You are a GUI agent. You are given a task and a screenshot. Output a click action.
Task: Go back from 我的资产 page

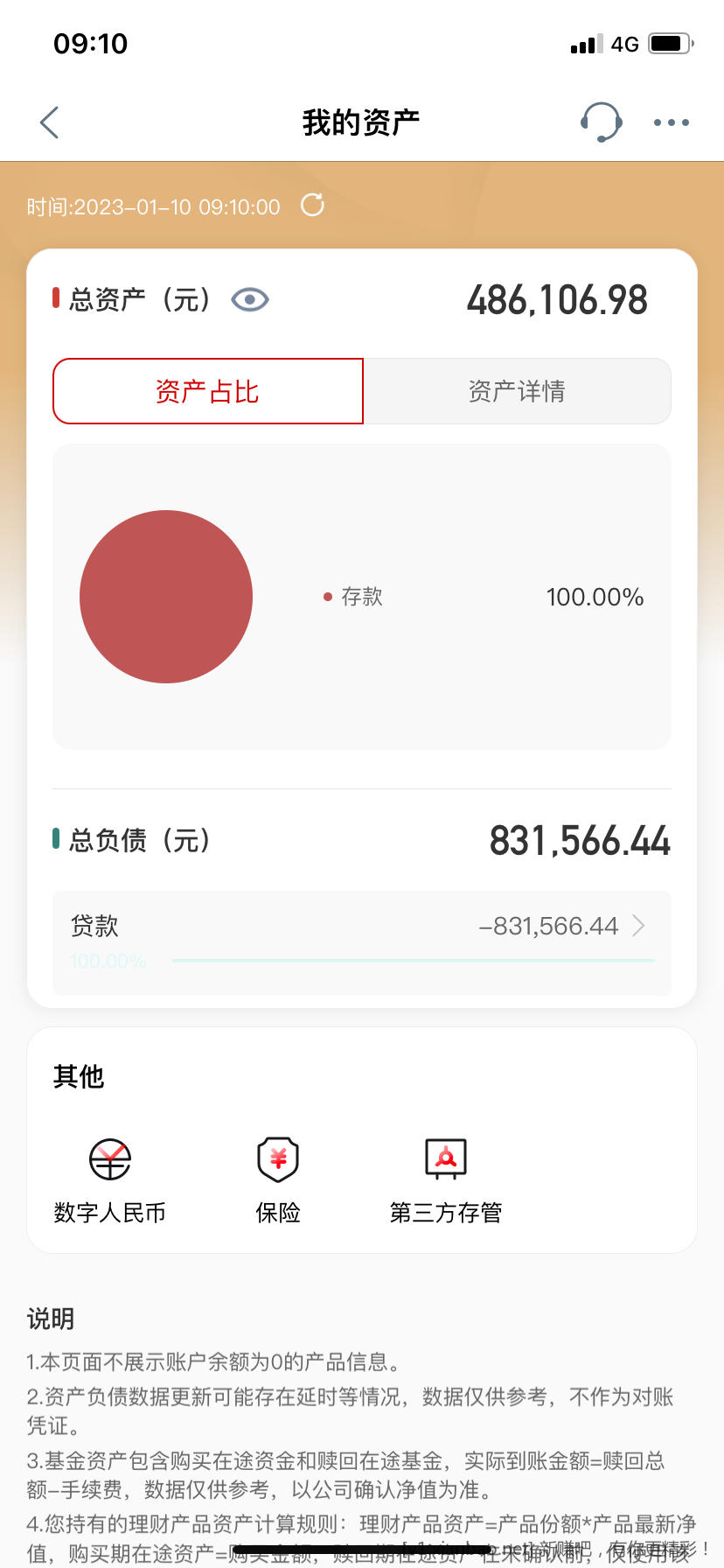click(50, 122)
